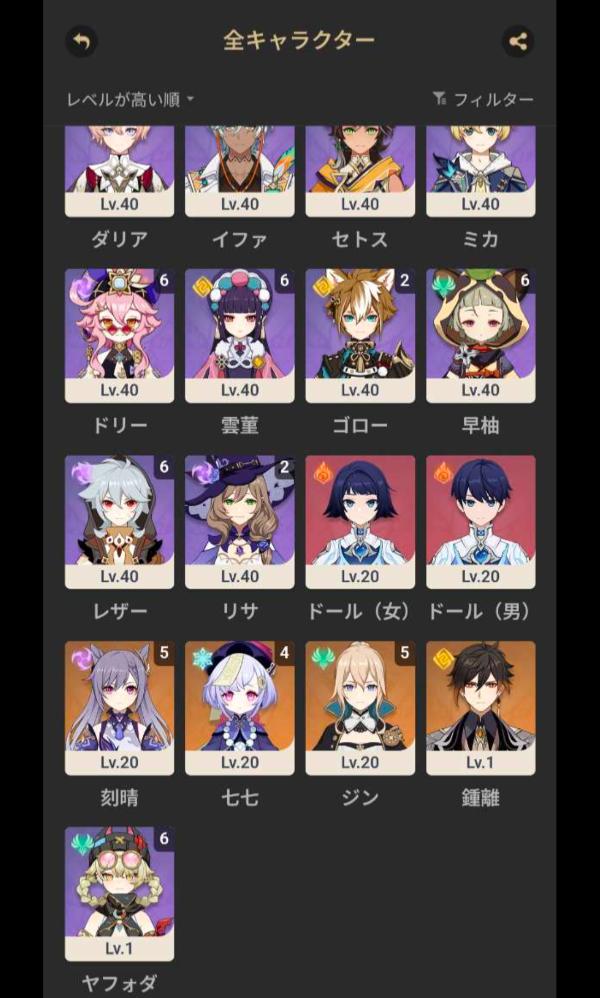Open the フィルター filter options
Screen dimensions: 600x998
[x=484, y=99]
